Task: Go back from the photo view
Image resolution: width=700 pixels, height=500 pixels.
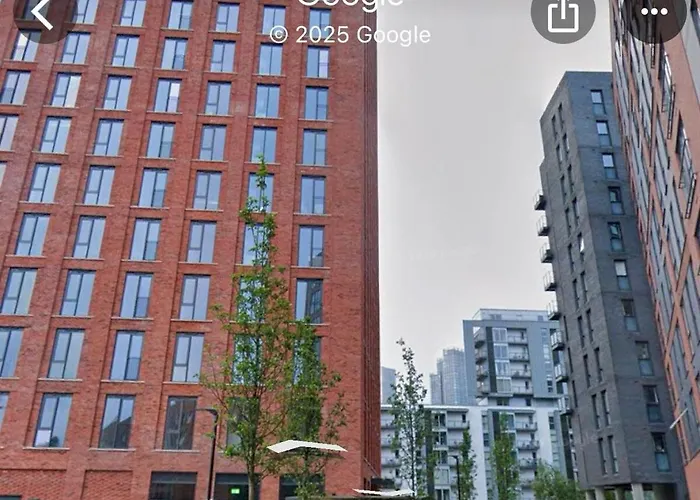Action: pos(42,13)
